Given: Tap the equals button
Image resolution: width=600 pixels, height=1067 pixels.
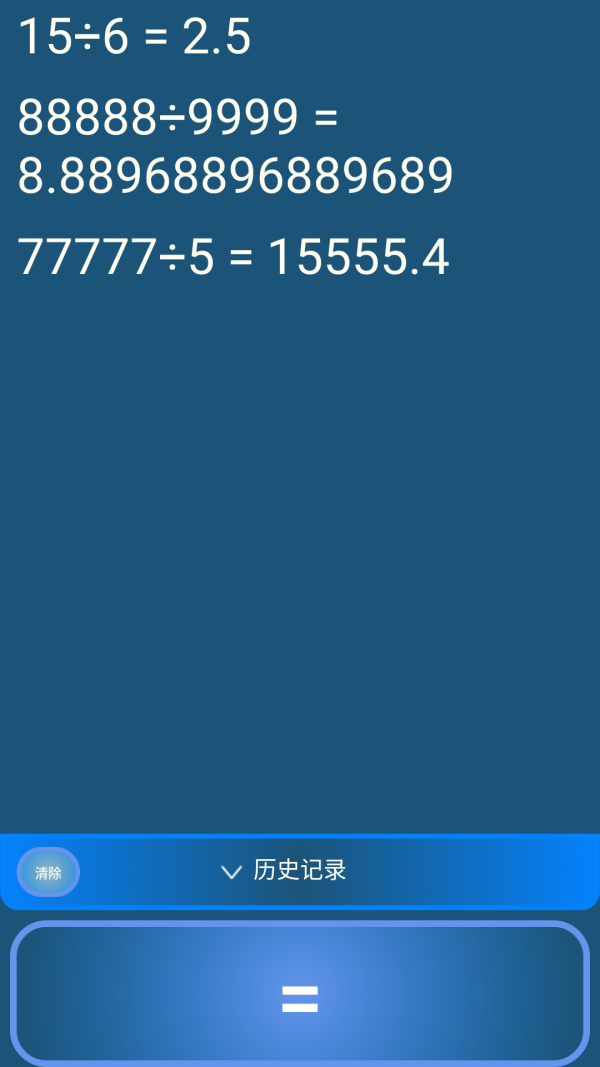Looking at the screenshot, I should pyautogui.click(x=299, y=993).
